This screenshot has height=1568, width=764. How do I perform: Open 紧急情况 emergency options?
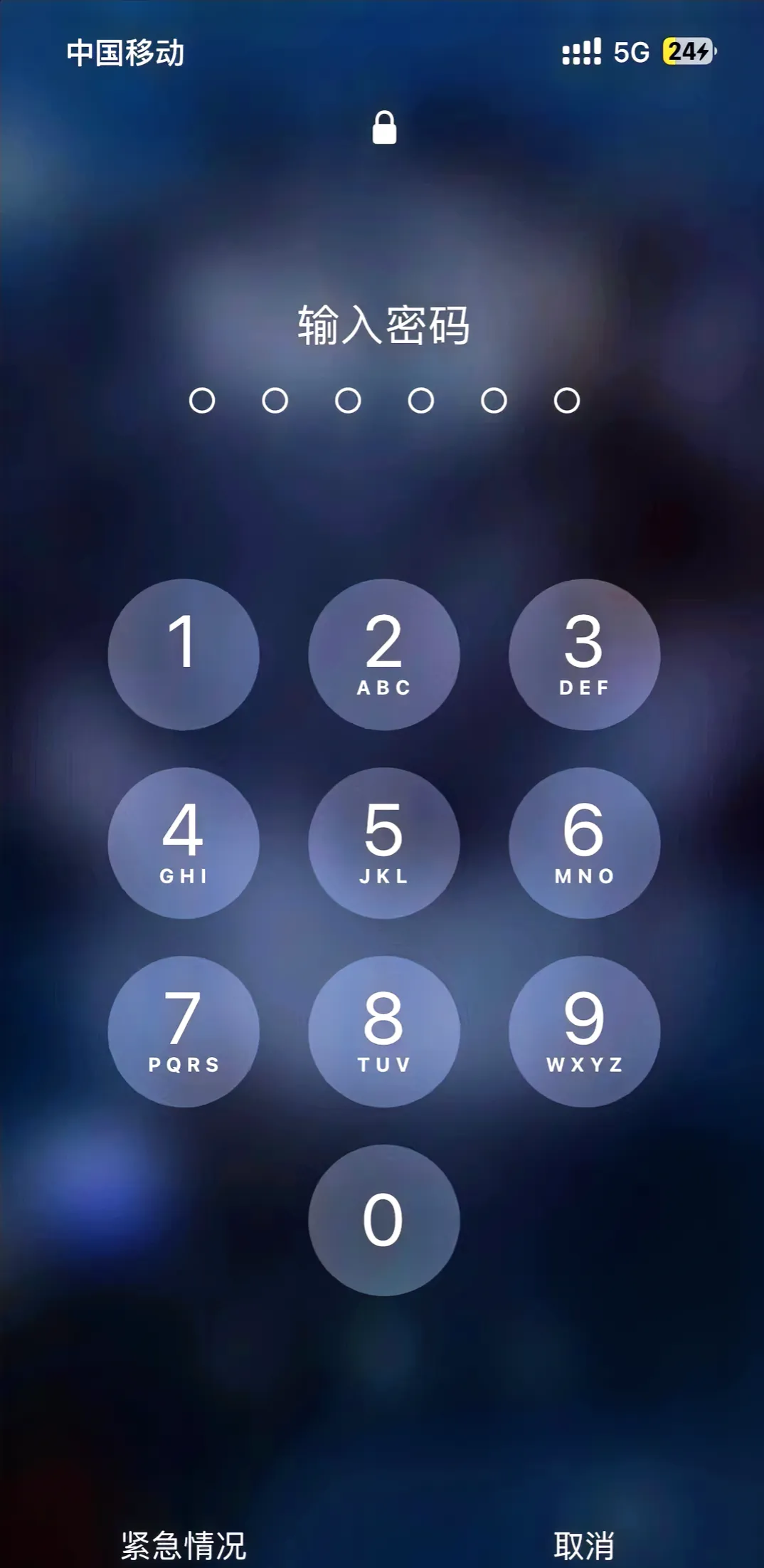coord(184,1545)
